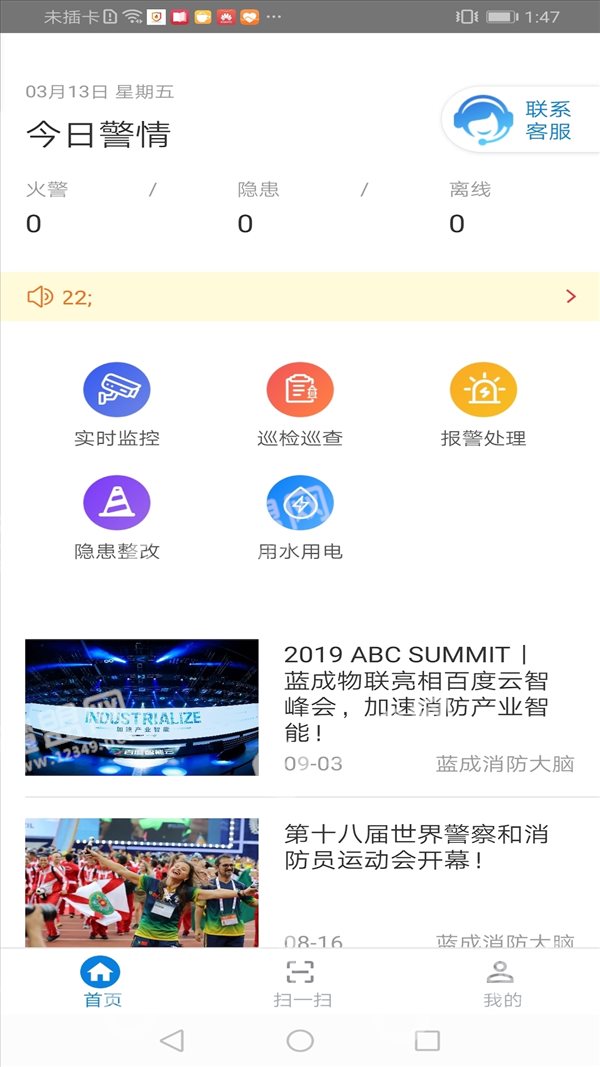
Task: Open the announcement banner showing 22;
Action: (300, 297)
